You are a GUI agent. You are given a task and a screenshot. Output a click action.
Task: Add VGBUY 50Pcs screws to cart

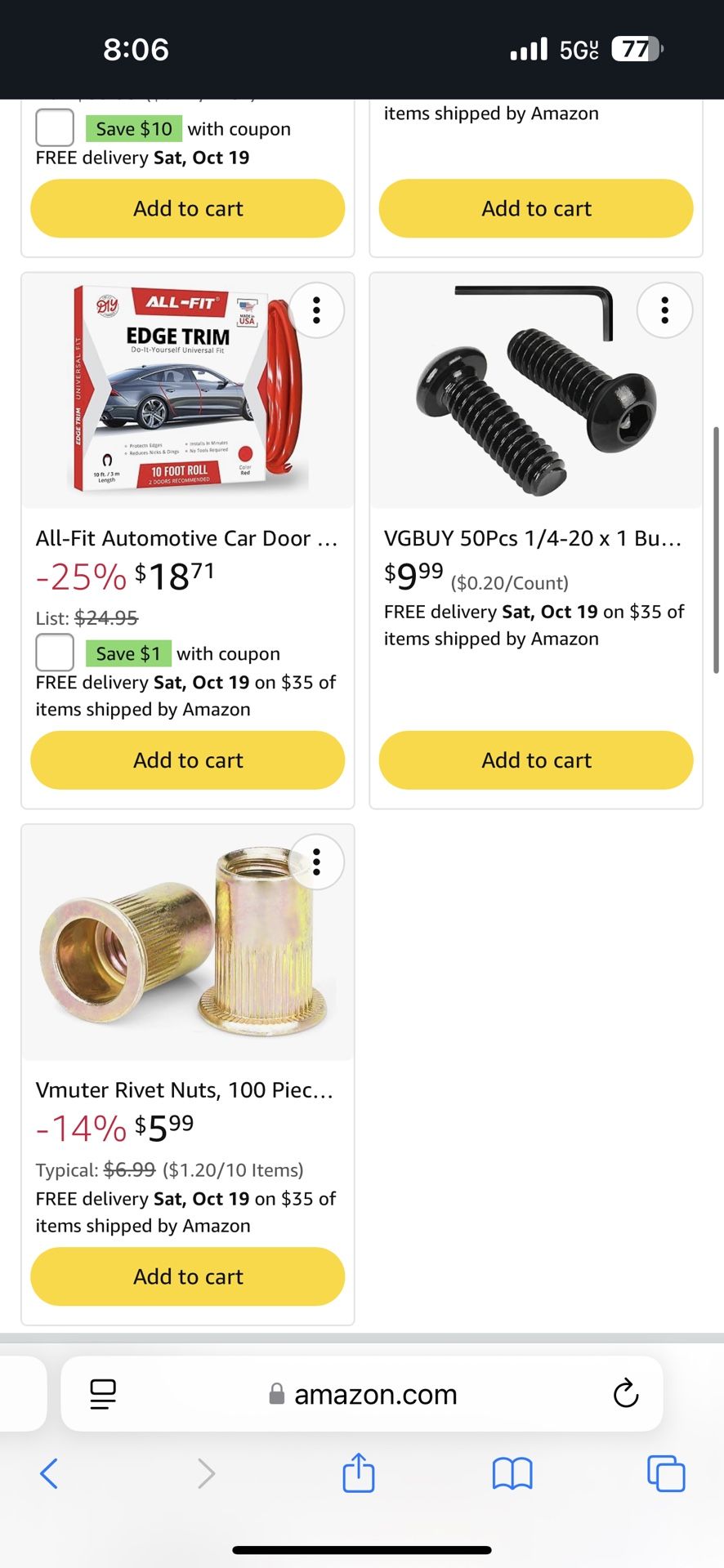tap(536, 760)
